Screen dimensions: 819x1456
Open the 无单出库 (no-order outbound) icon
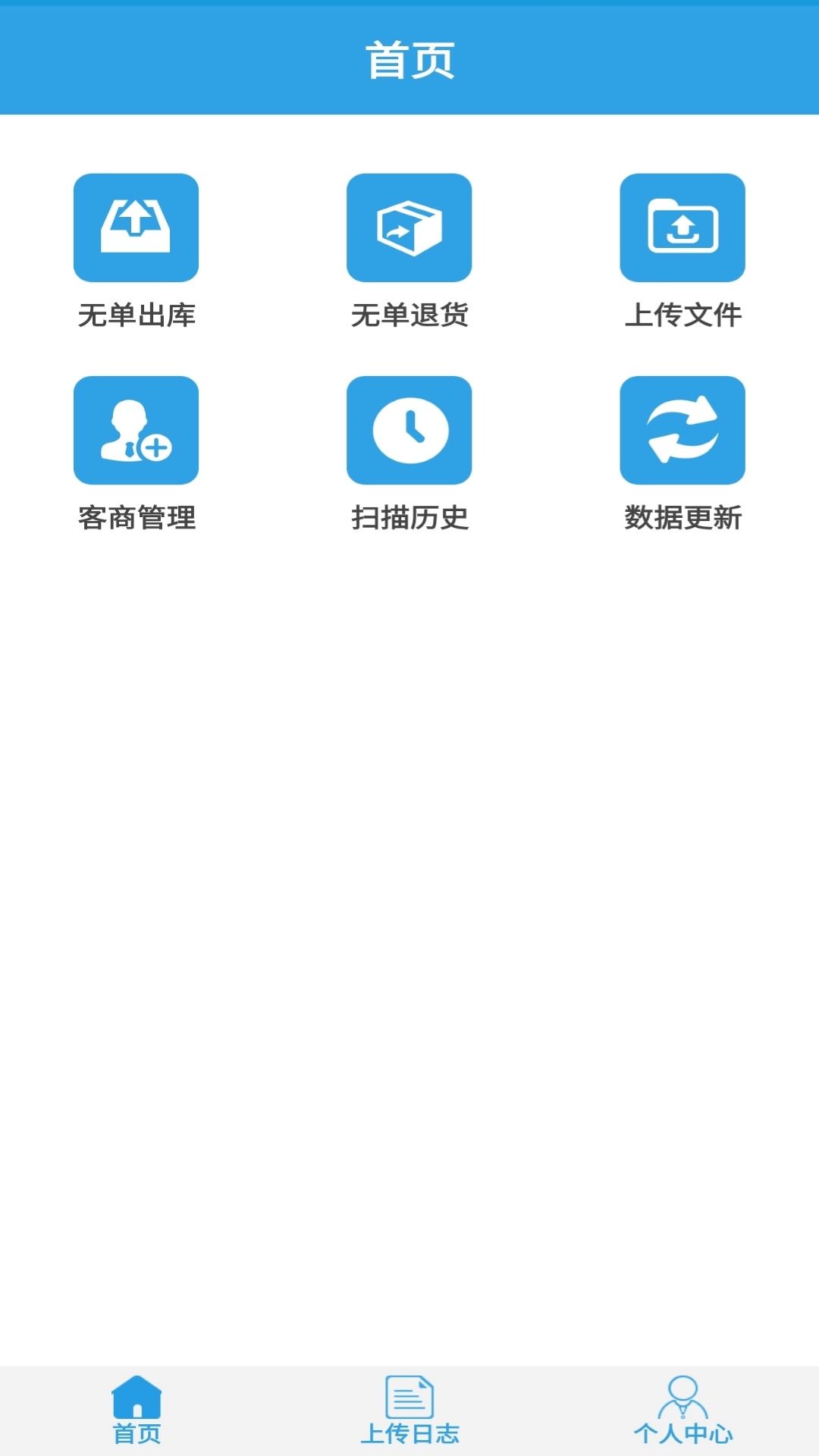click(135, 227)
